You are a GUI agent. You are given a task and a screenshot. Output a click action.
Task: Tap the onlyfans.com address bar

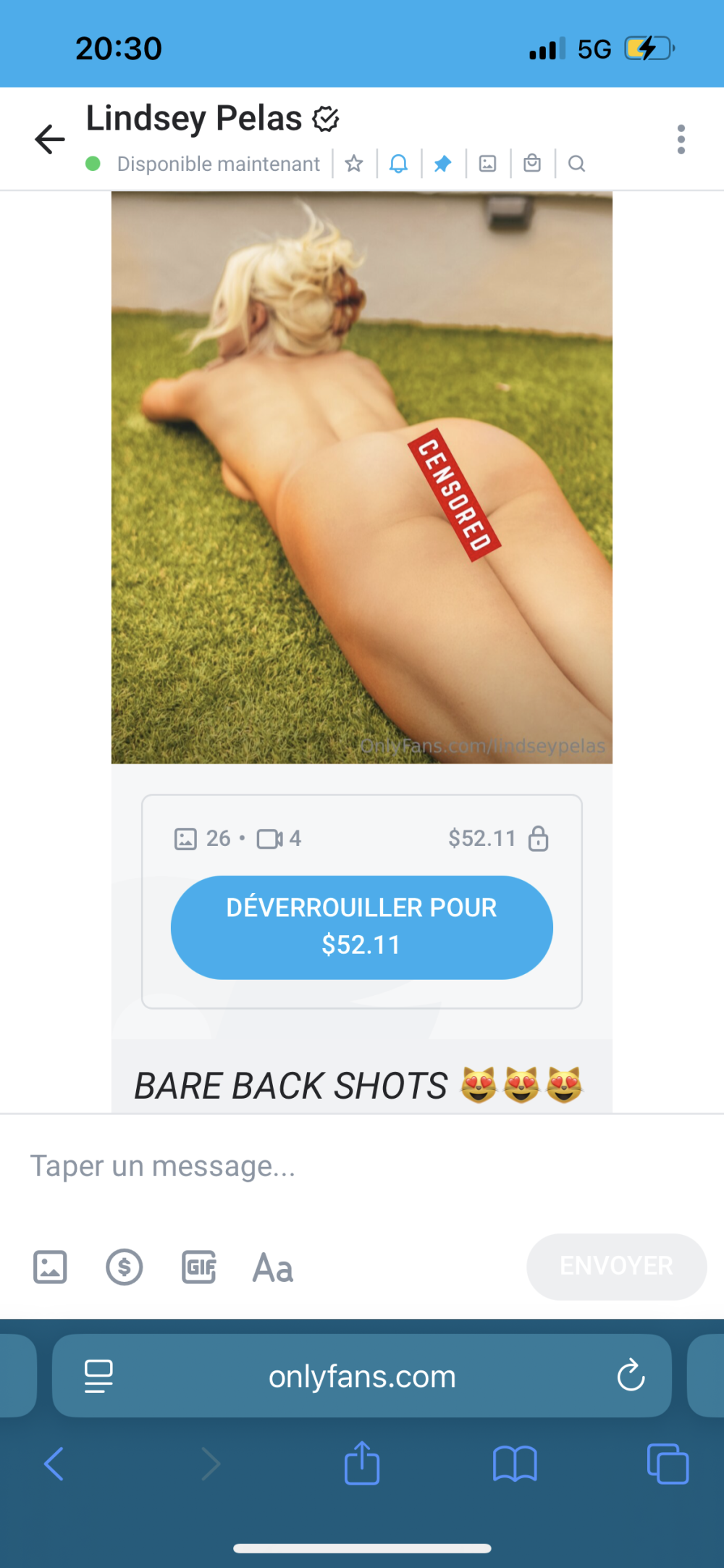coord(361,1376)
